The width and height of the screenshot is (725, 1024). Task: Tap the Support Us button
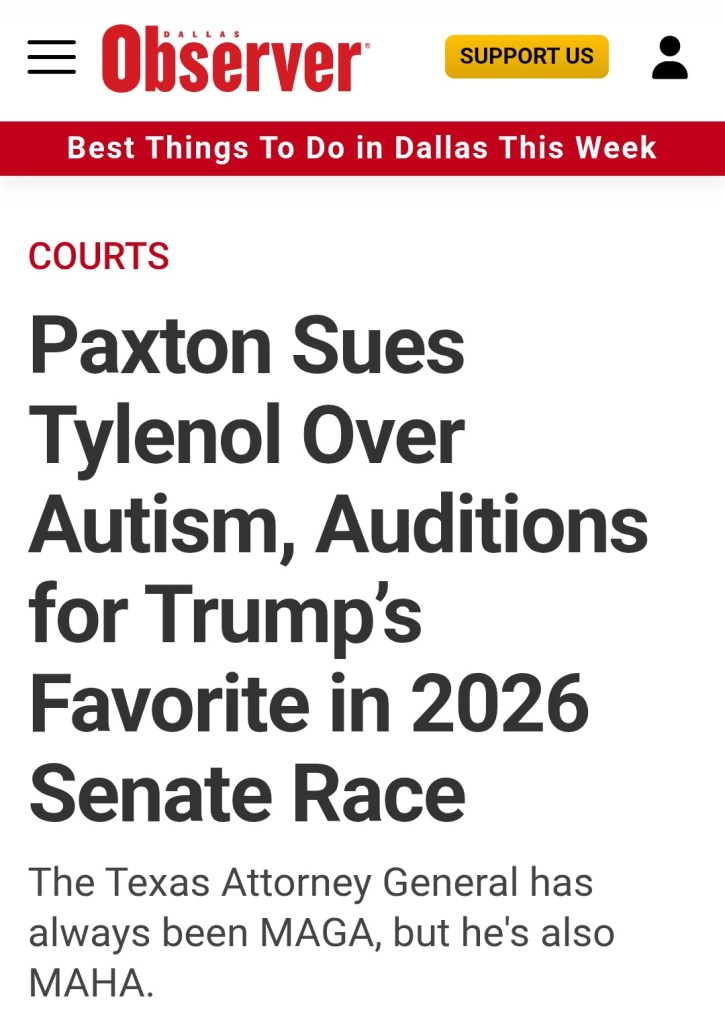click(x=526, y=56)
